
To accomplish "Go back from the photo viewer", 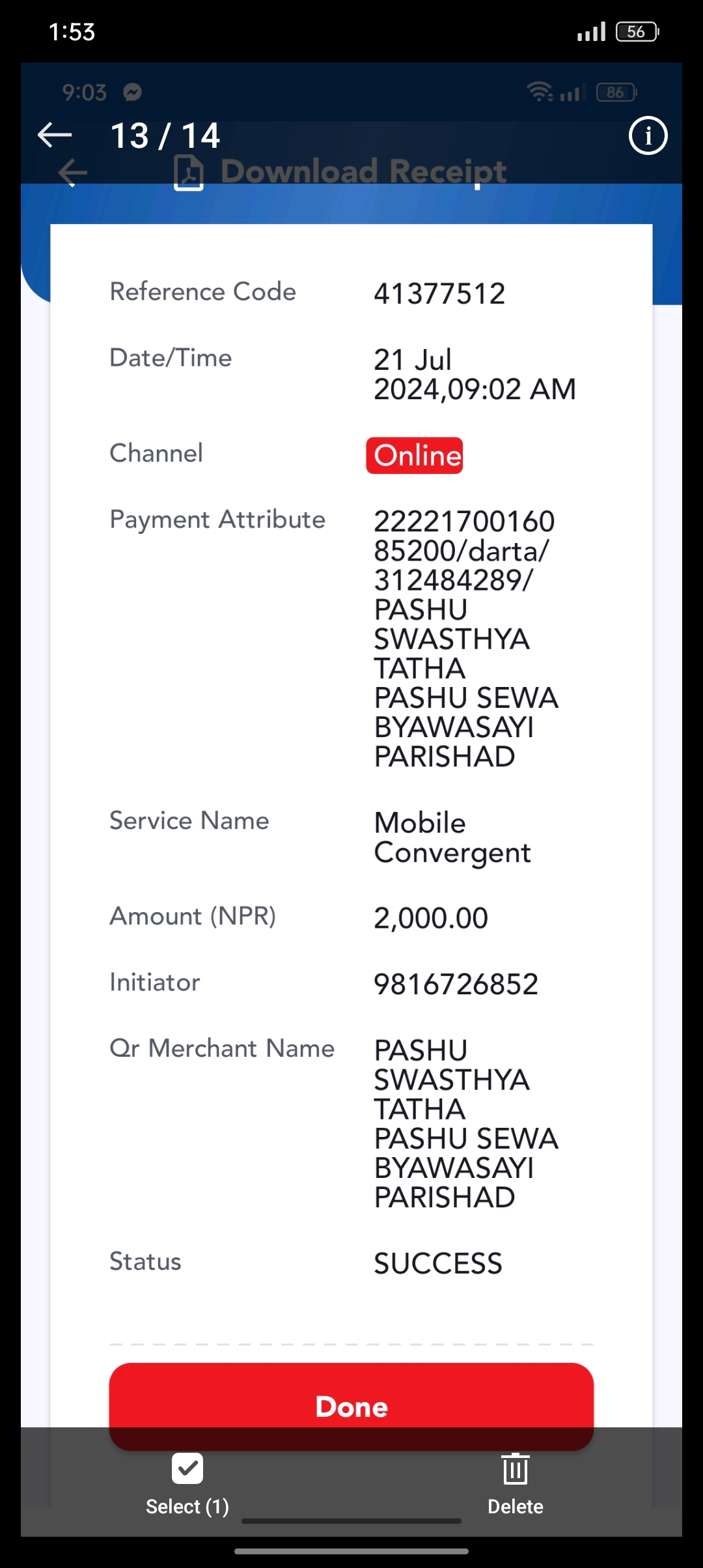I will tap(55, 135).
